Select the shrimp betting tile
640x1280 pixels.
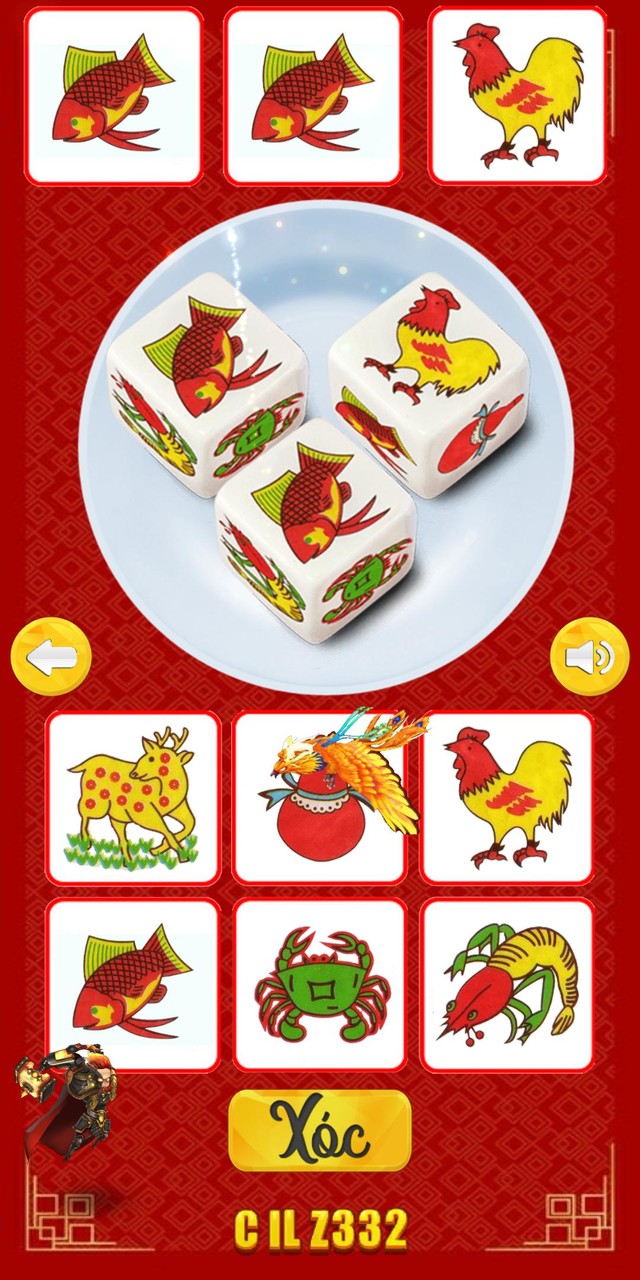(507, 984)
